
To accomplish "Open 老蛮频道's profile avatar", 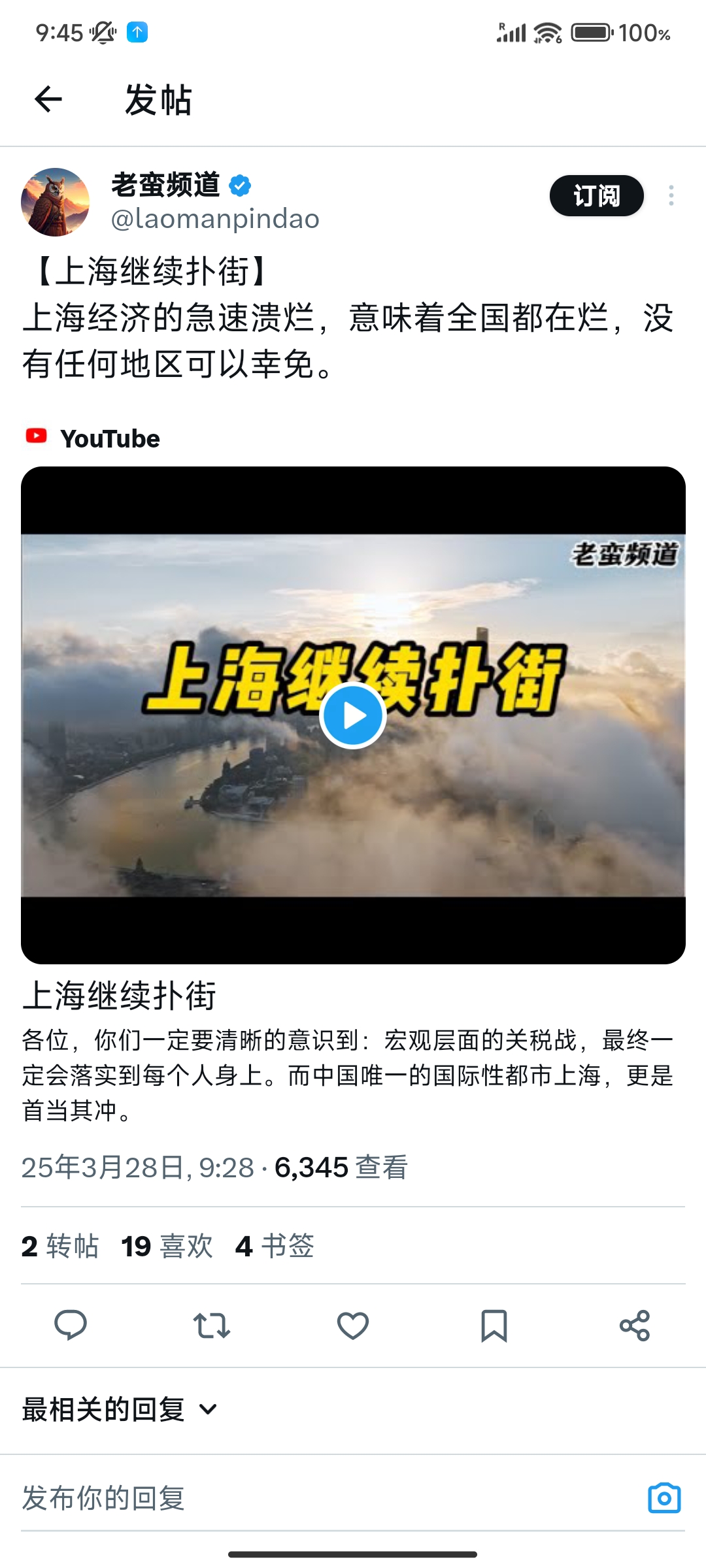I will (55, 202).
